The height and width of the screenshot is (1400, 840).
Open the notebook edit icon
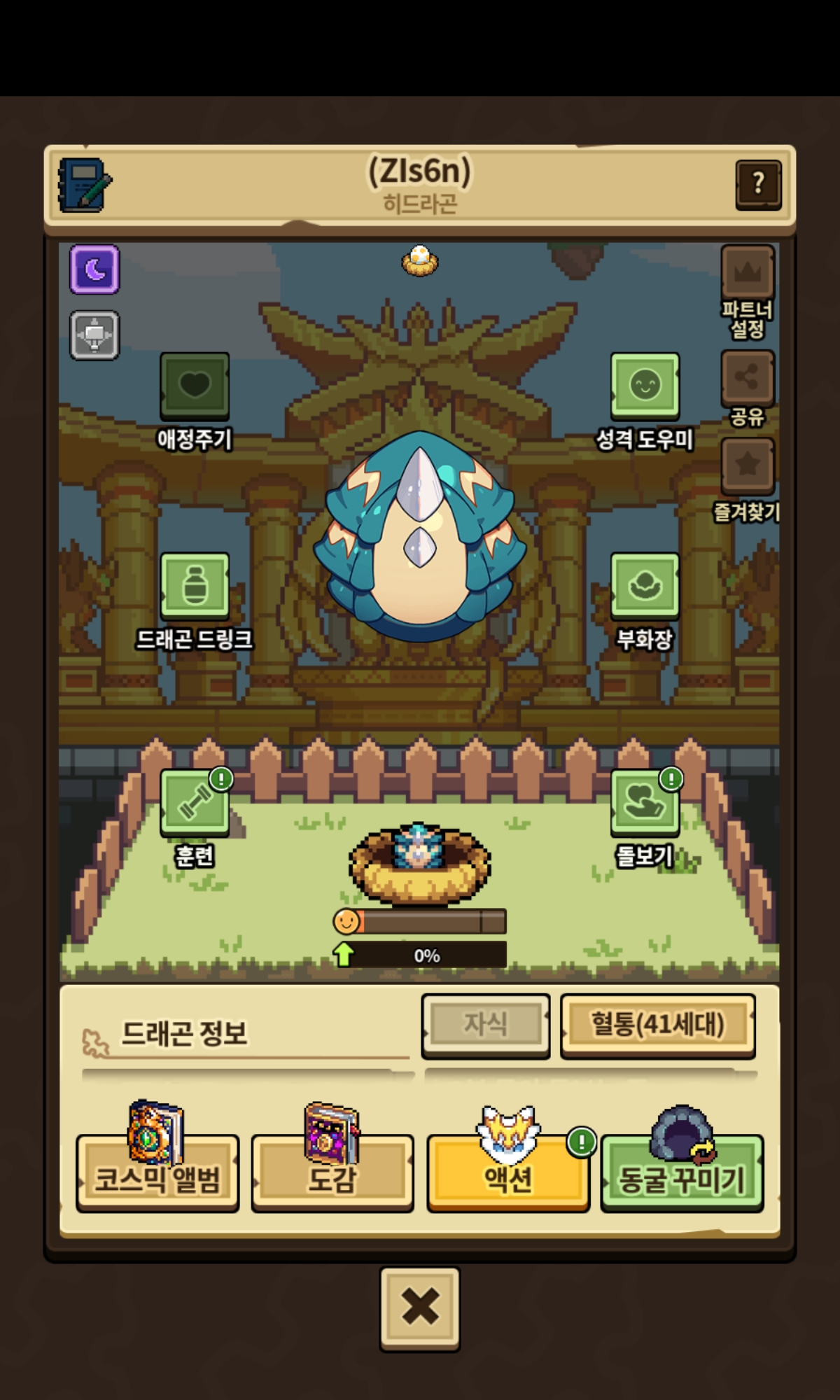coord(85,185)
